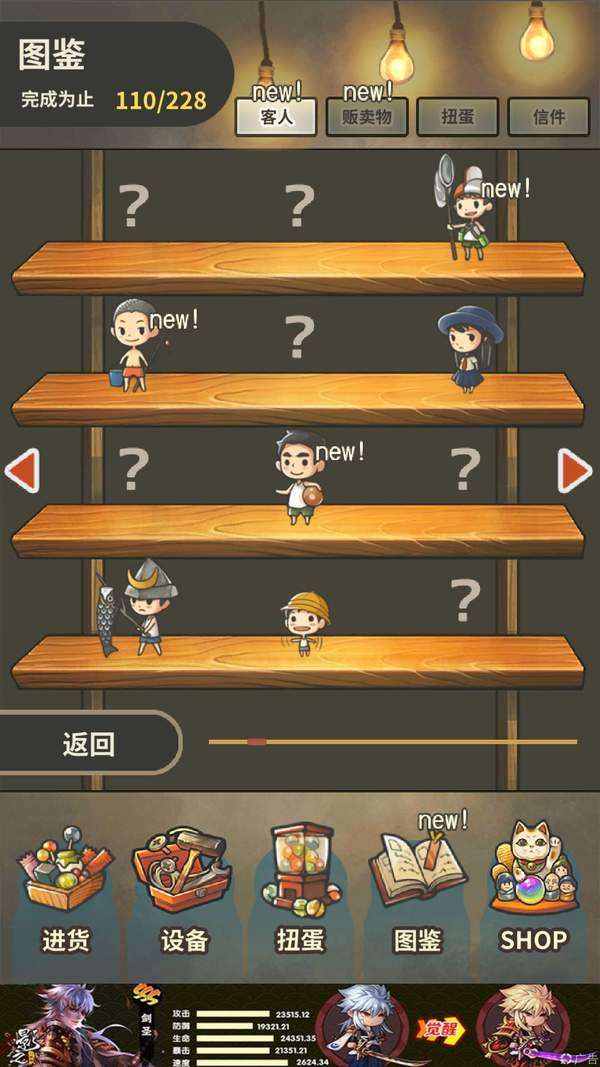View the new shirtless boy with bucket
Screen dimensions: 600x1067
pos(131,345)
